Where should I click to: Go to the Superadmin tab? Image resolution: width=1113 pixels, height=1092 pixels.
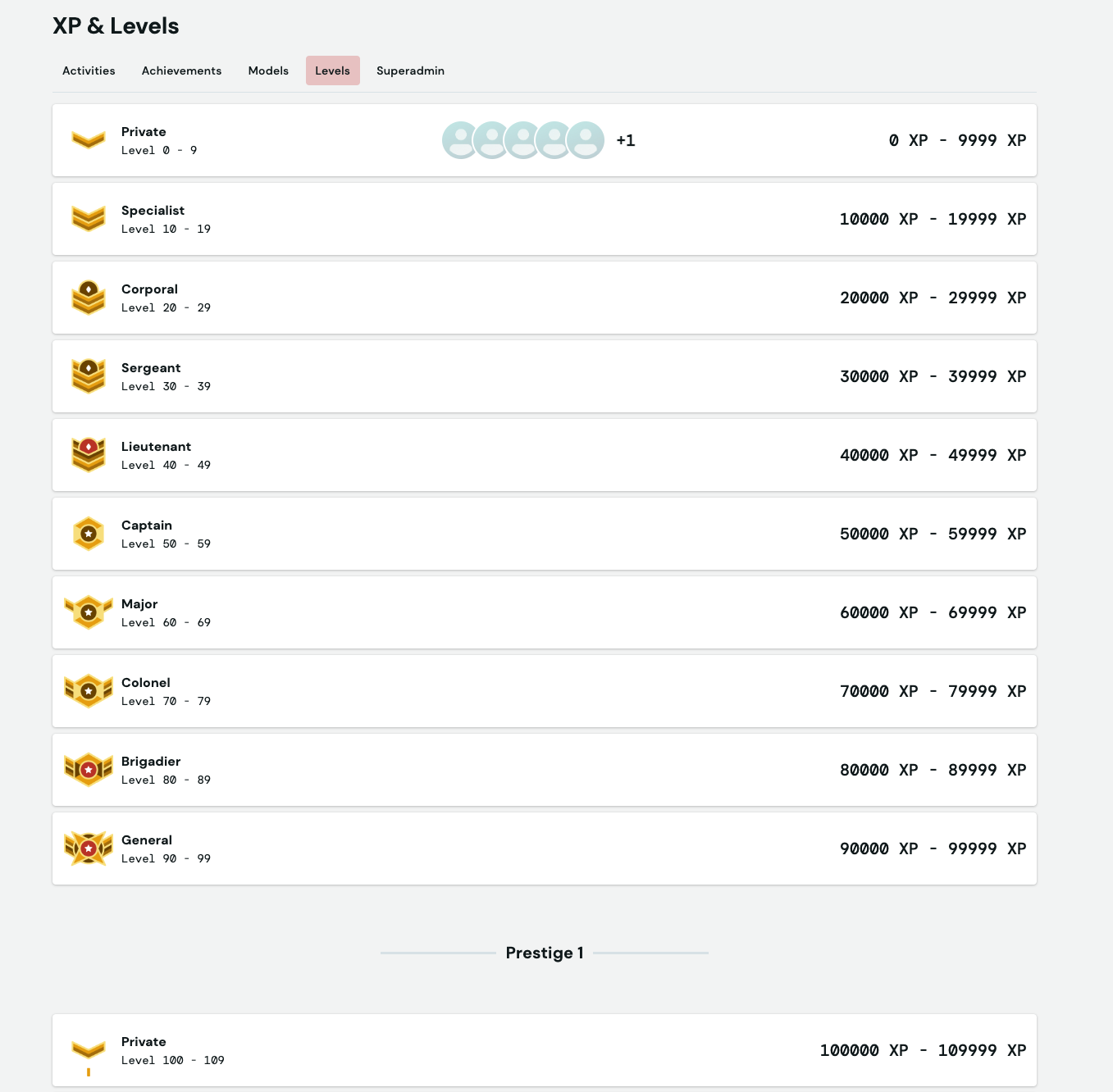[x=410, y=71]
